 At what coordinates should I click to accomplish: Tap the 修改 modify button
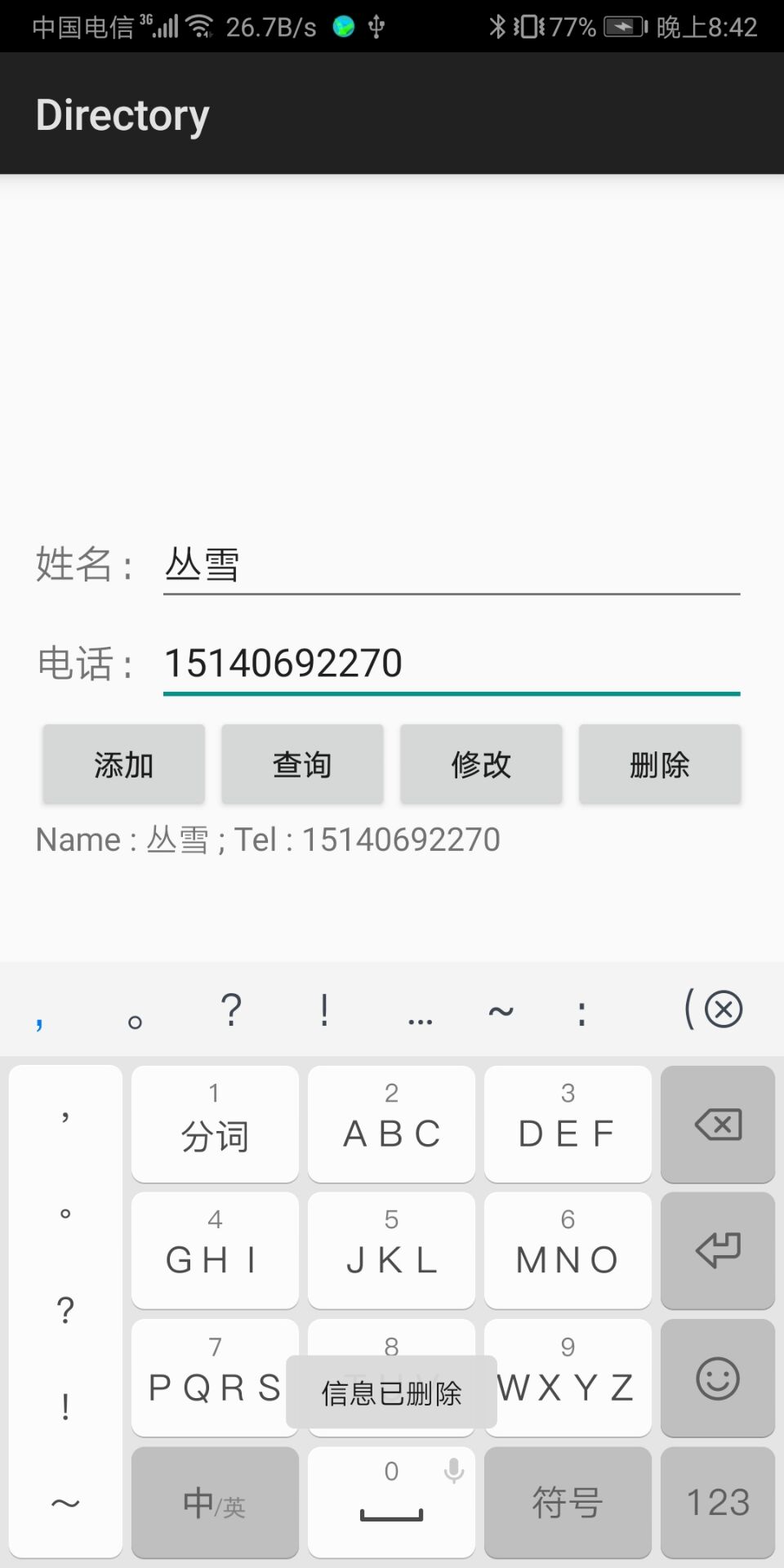tap(481, 765)
